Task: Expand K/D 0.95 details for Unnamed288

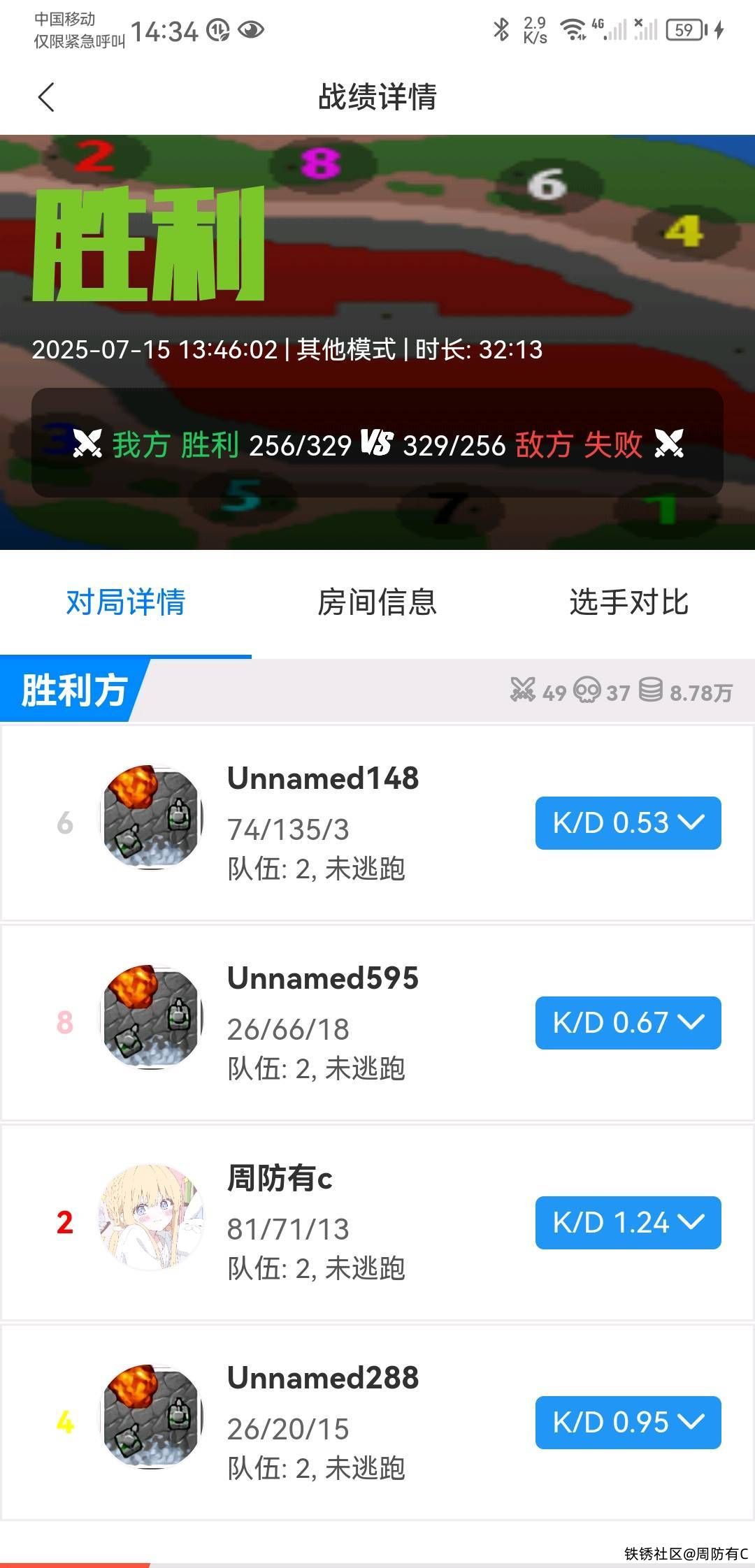Action: click(x=628, y=1423)
